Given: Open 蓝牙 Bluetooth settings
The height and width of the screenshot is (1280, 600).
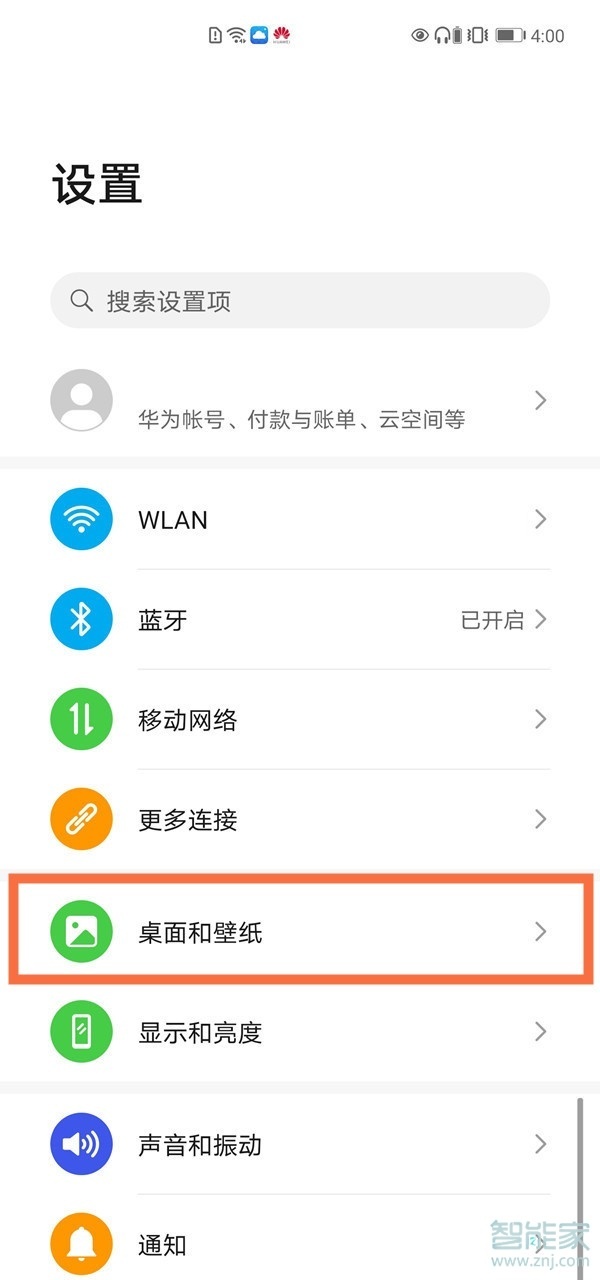Looking at the screenshot, I should click(x=300, y=620).
